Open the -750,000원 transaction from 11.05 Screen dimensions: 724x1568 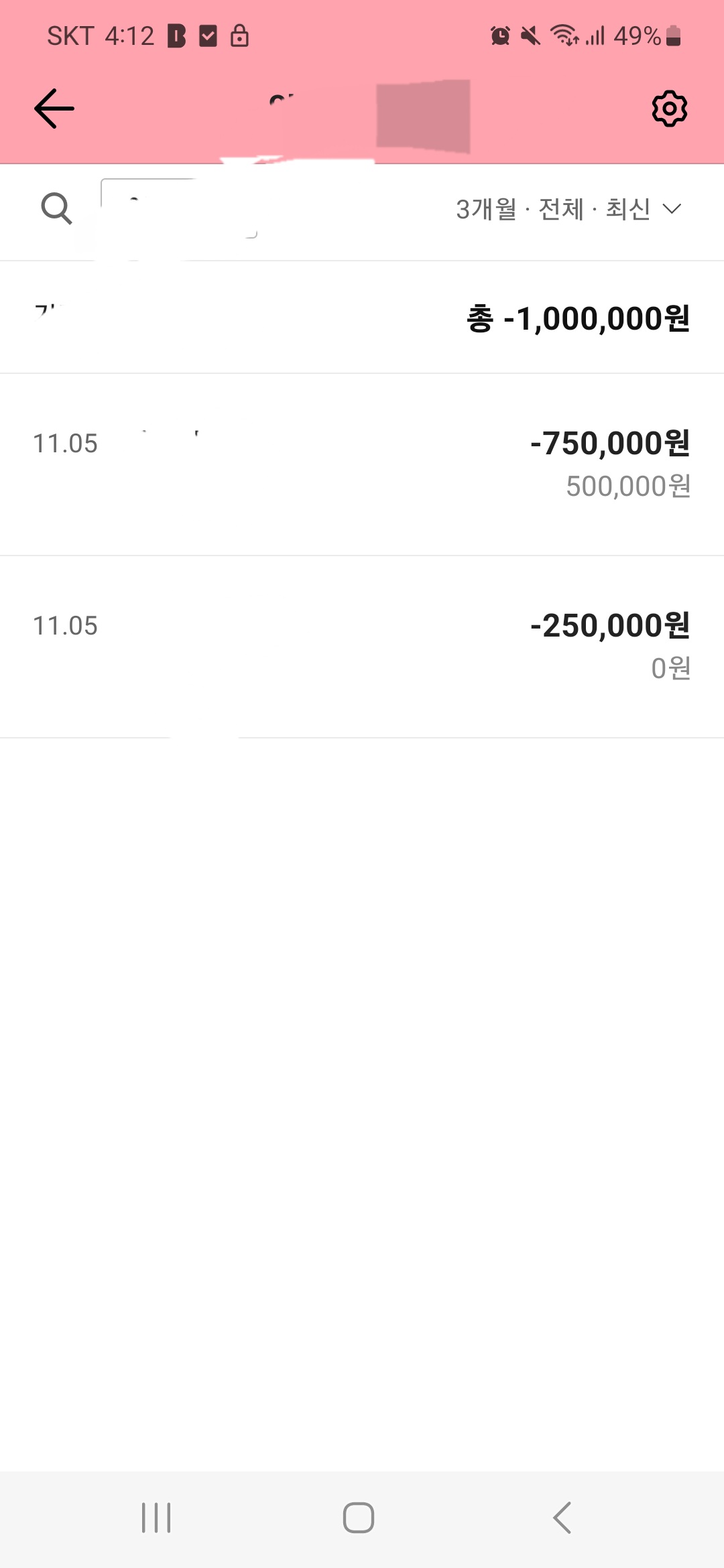point(362,464)
